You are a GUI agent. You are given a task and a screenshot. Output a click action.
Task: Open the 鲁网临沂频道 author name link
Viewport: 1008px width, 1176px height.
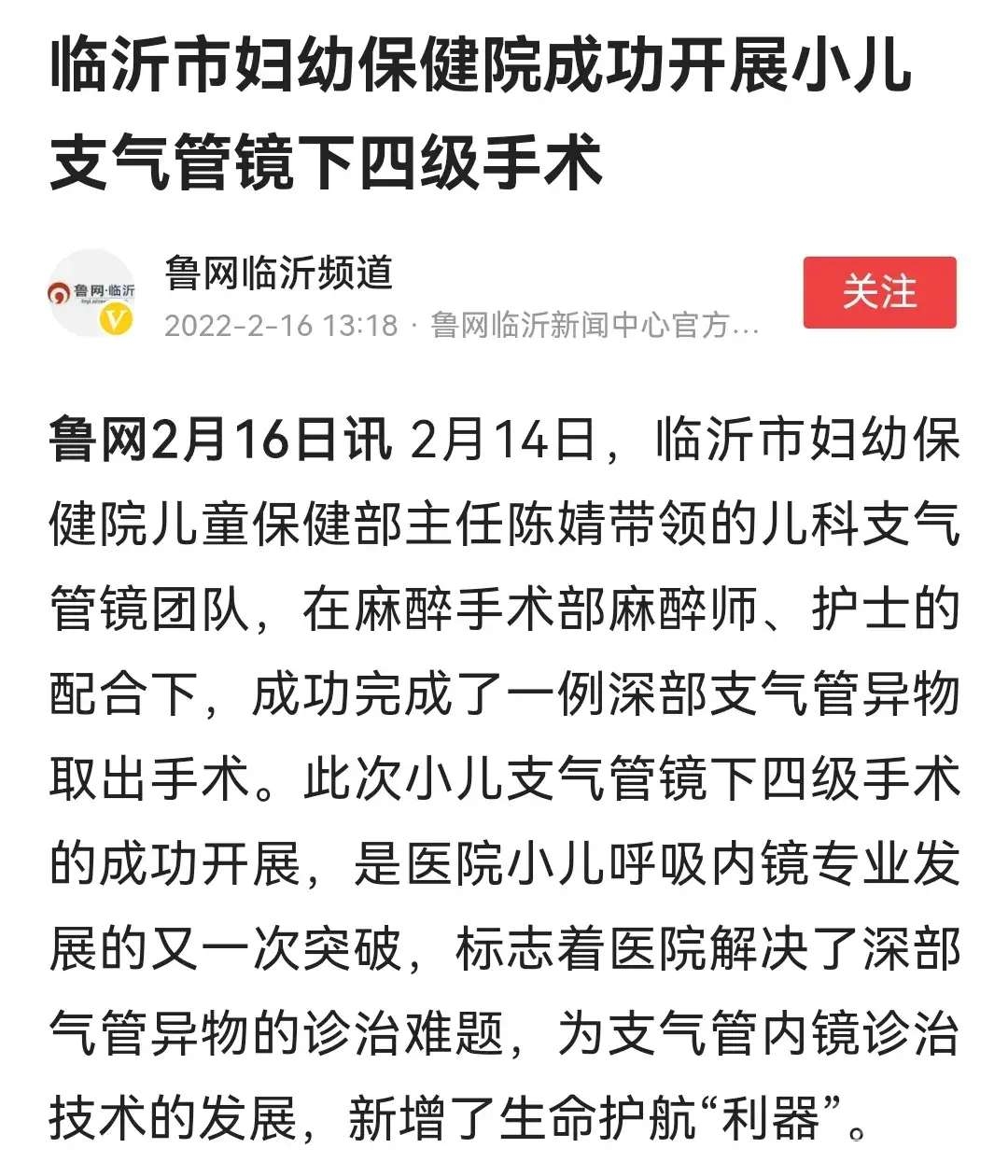point(278,273)
